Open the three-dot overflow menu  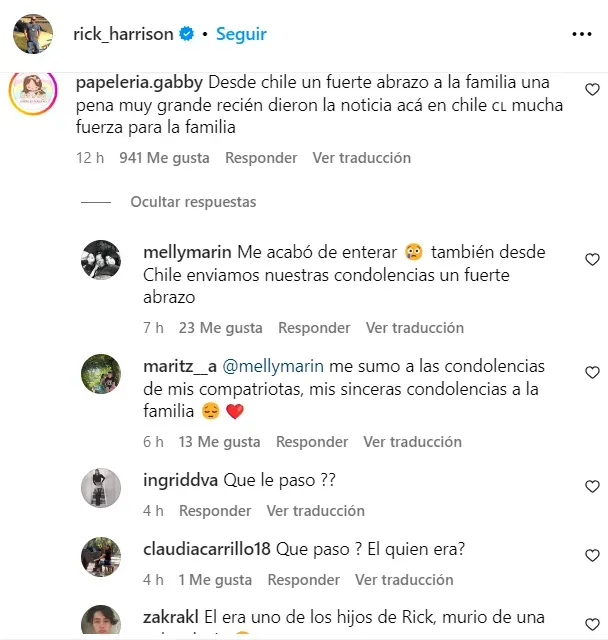click(x=581, y=34)
